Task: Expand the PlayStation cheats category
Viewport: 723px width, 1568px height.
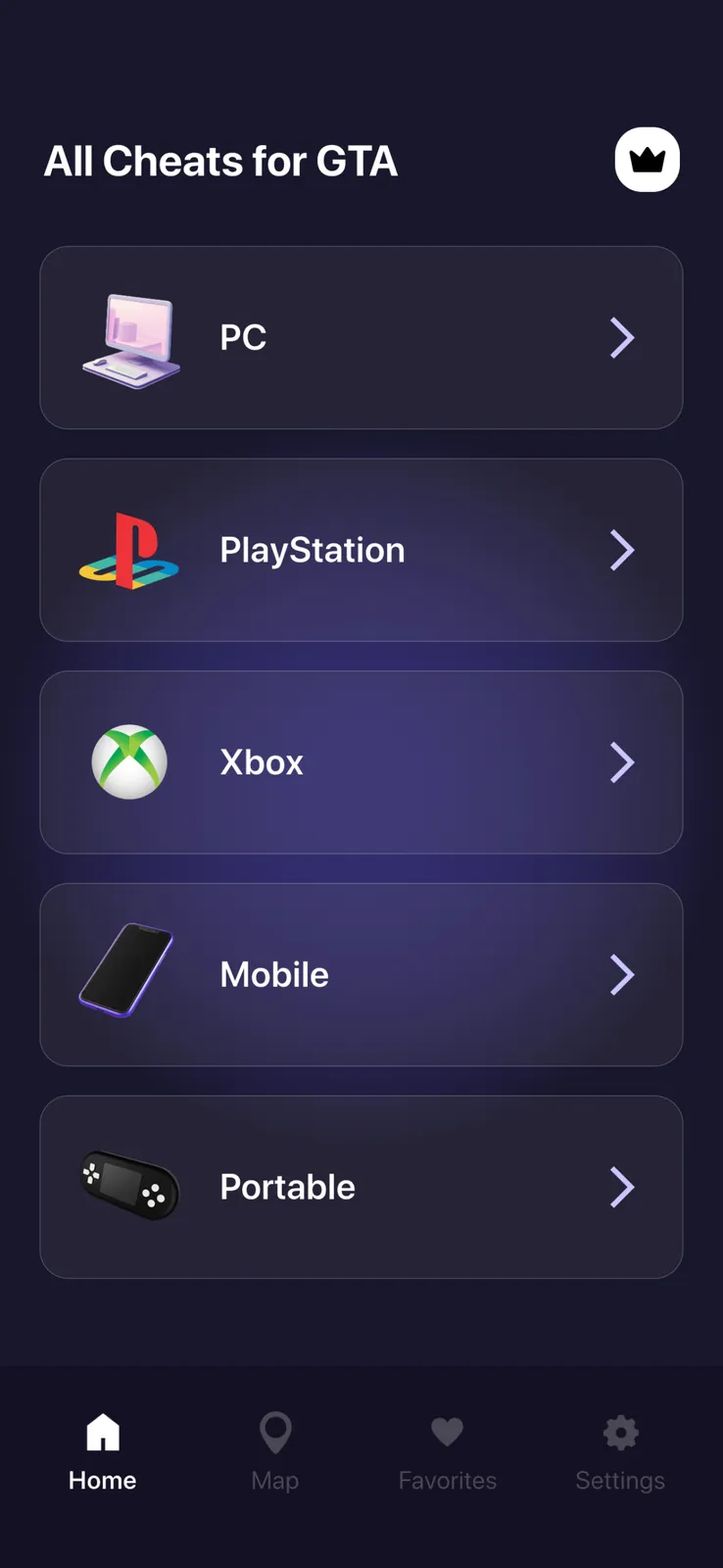Action: point(361,550)
